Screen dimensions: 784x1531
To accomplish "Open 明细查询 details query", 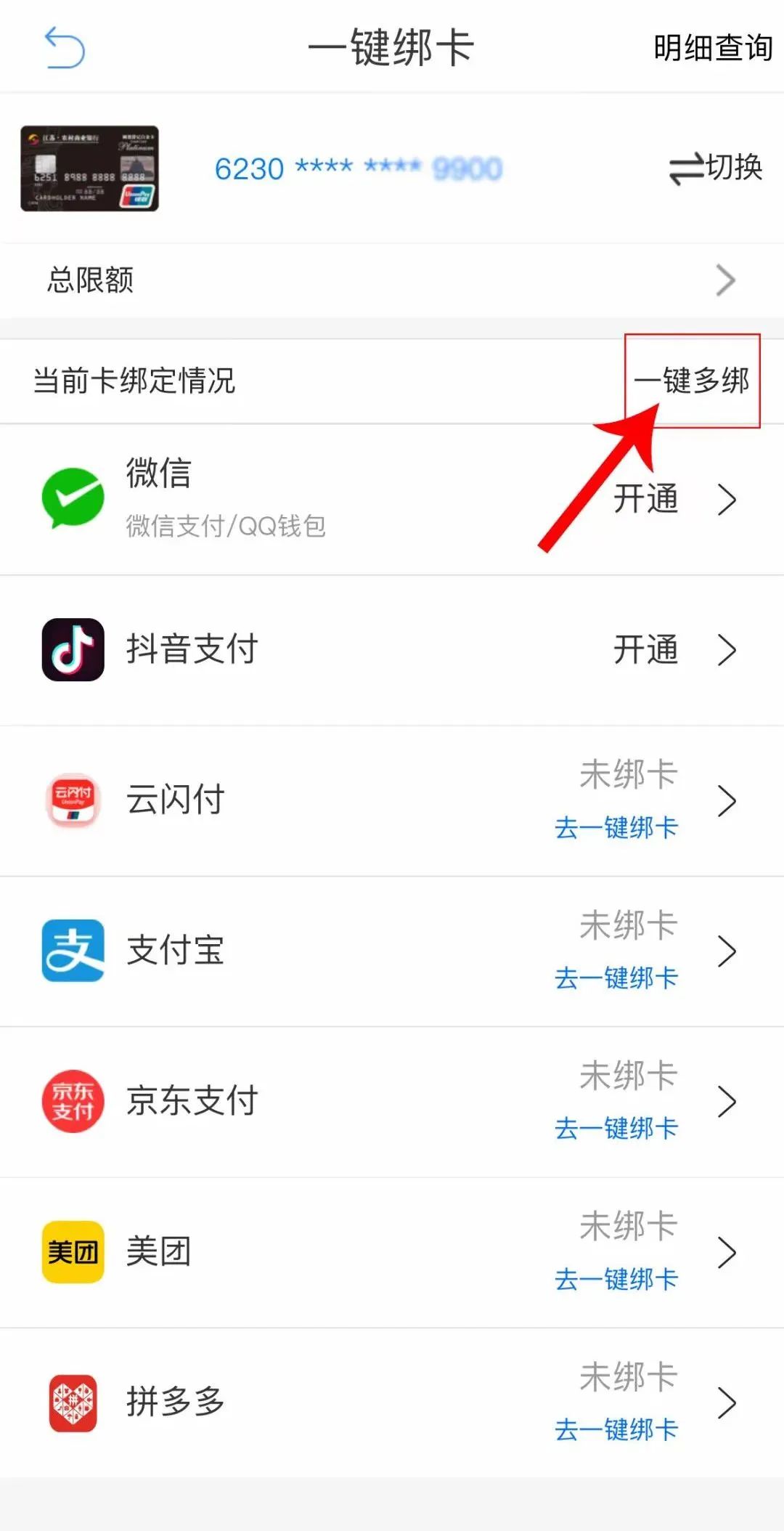I will [712, 48].
